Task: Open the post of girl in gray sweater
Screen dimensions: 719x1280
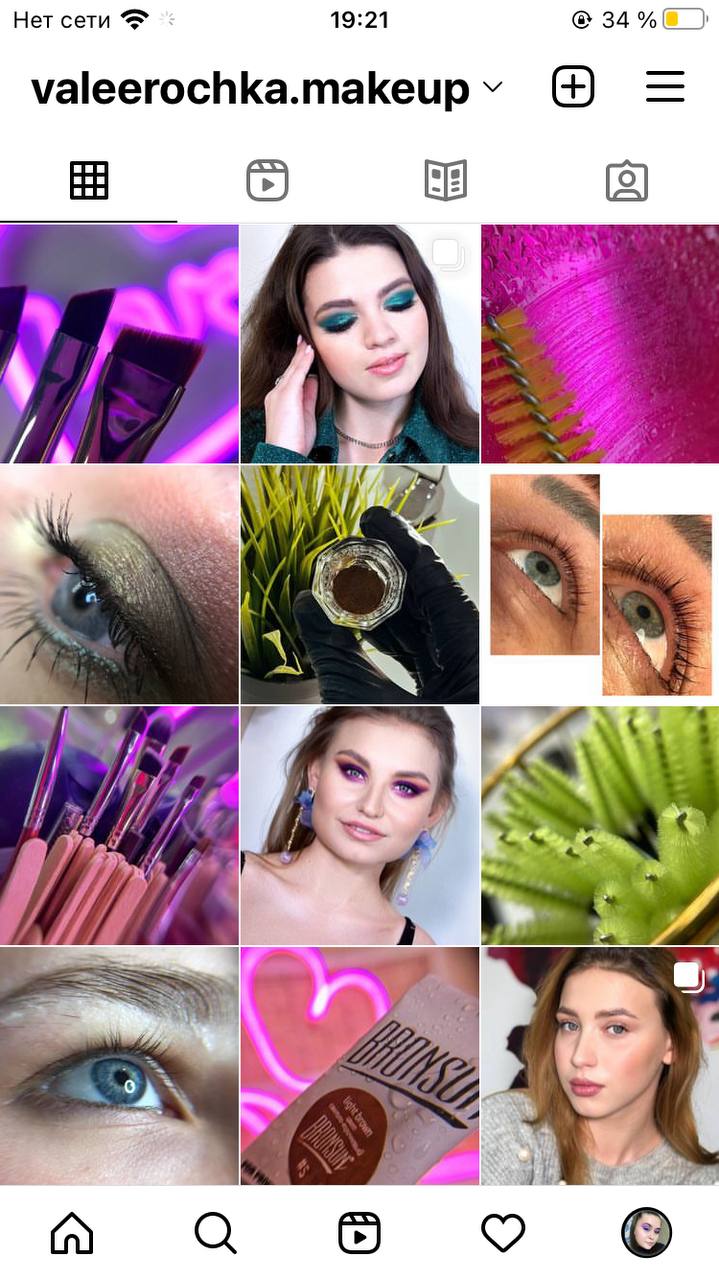Action: pos(600,1066)
